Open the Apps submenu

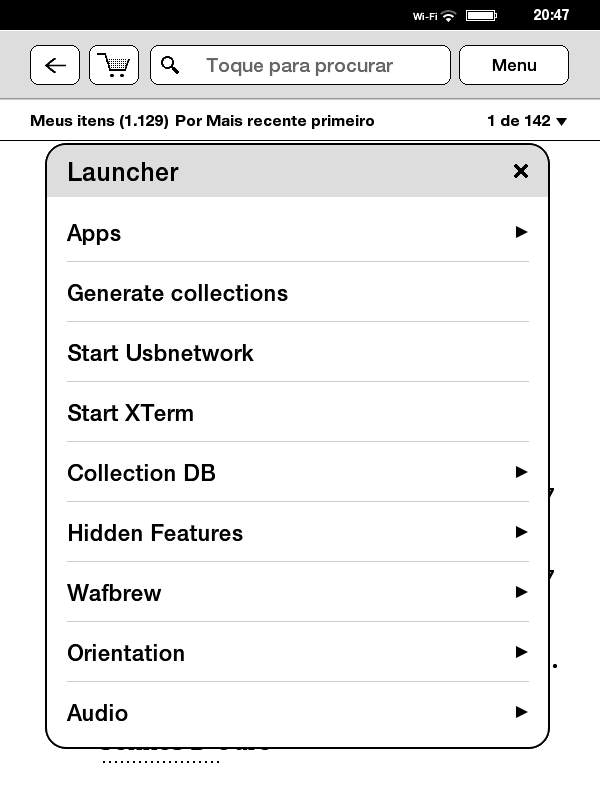[297, 233]
